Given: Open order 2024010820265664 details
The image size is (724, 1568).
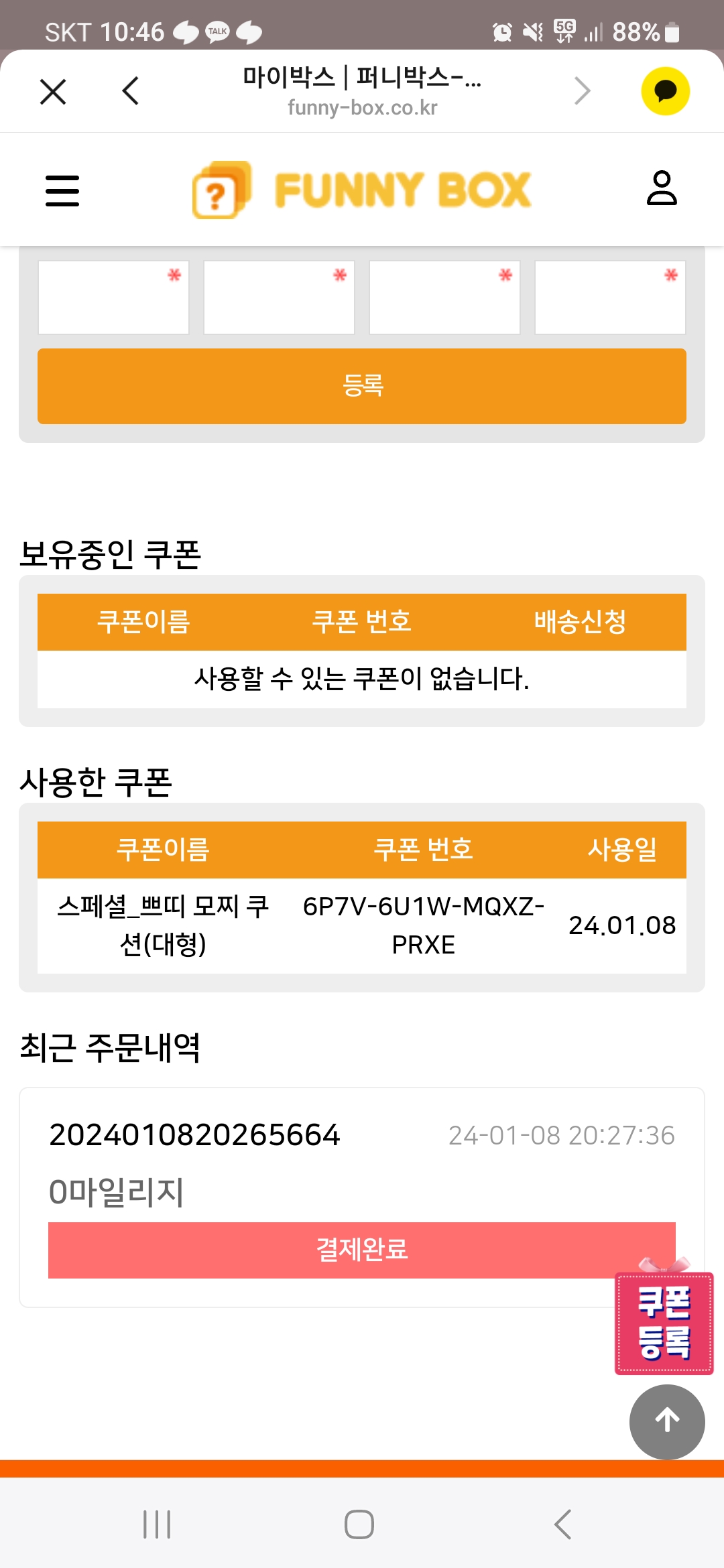Looking at the screenshot, I should click(194, 1134).
